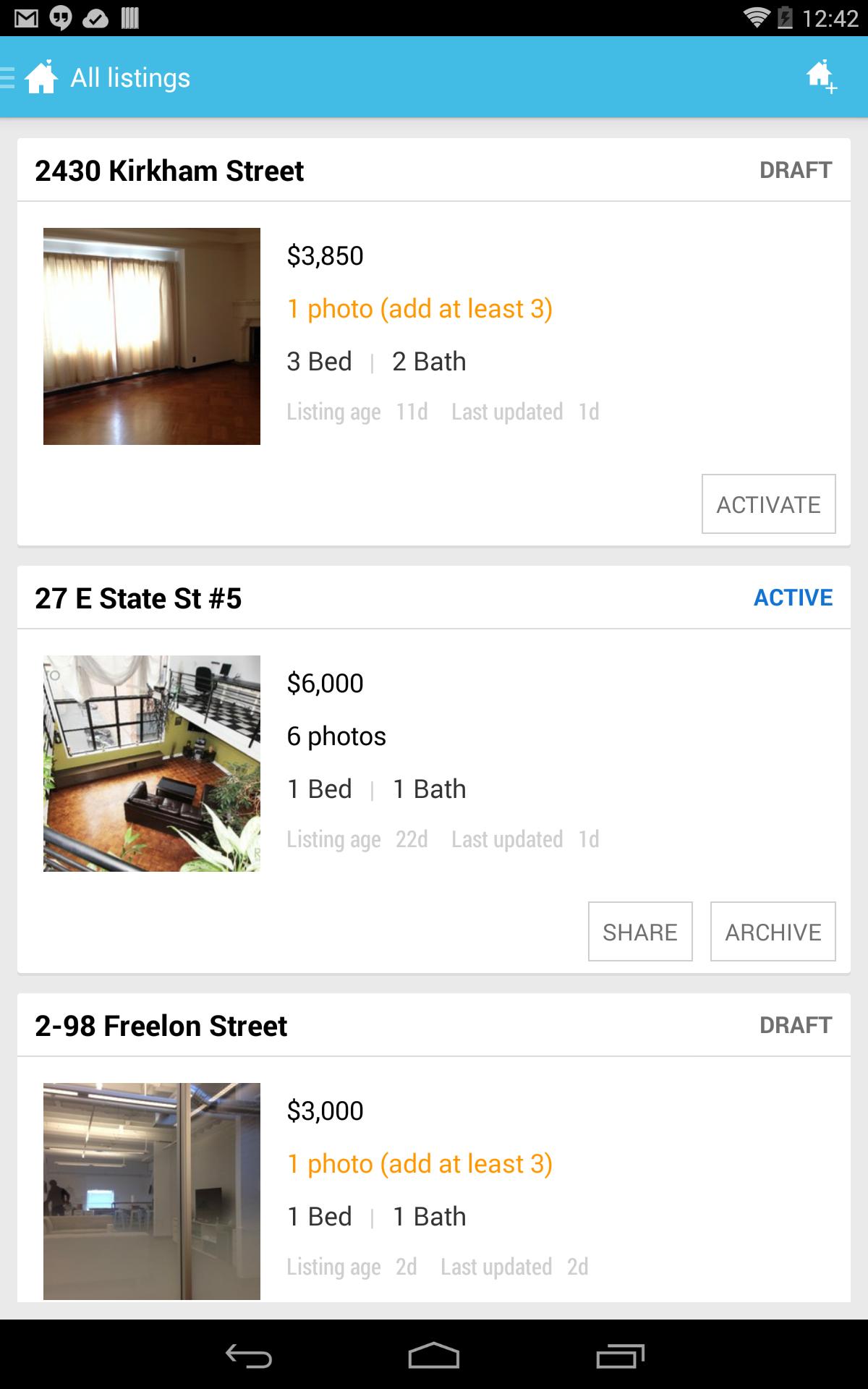
Task: Archive the 27 E State St listing
Action: [773, 932]
